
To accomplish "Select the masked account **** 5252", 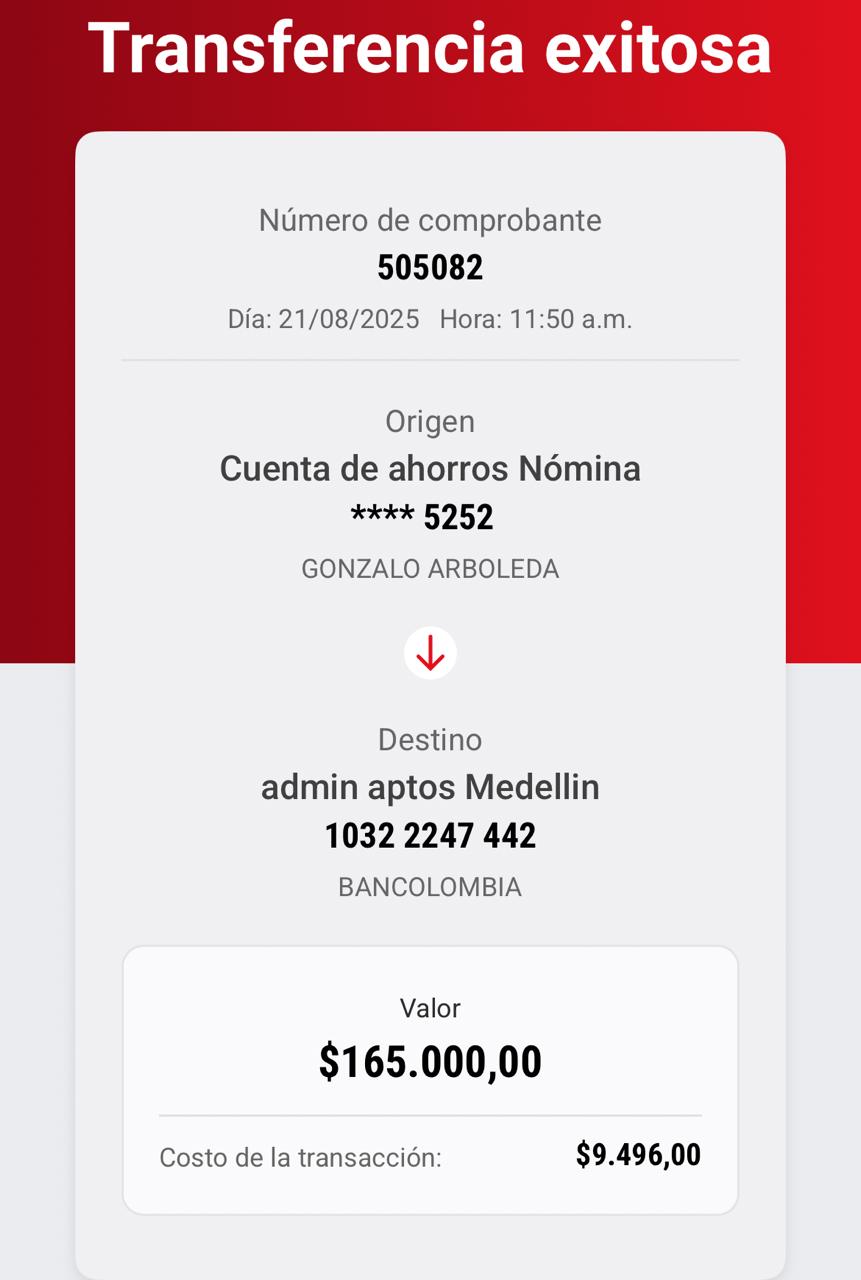I will click(x=430, y=516).
